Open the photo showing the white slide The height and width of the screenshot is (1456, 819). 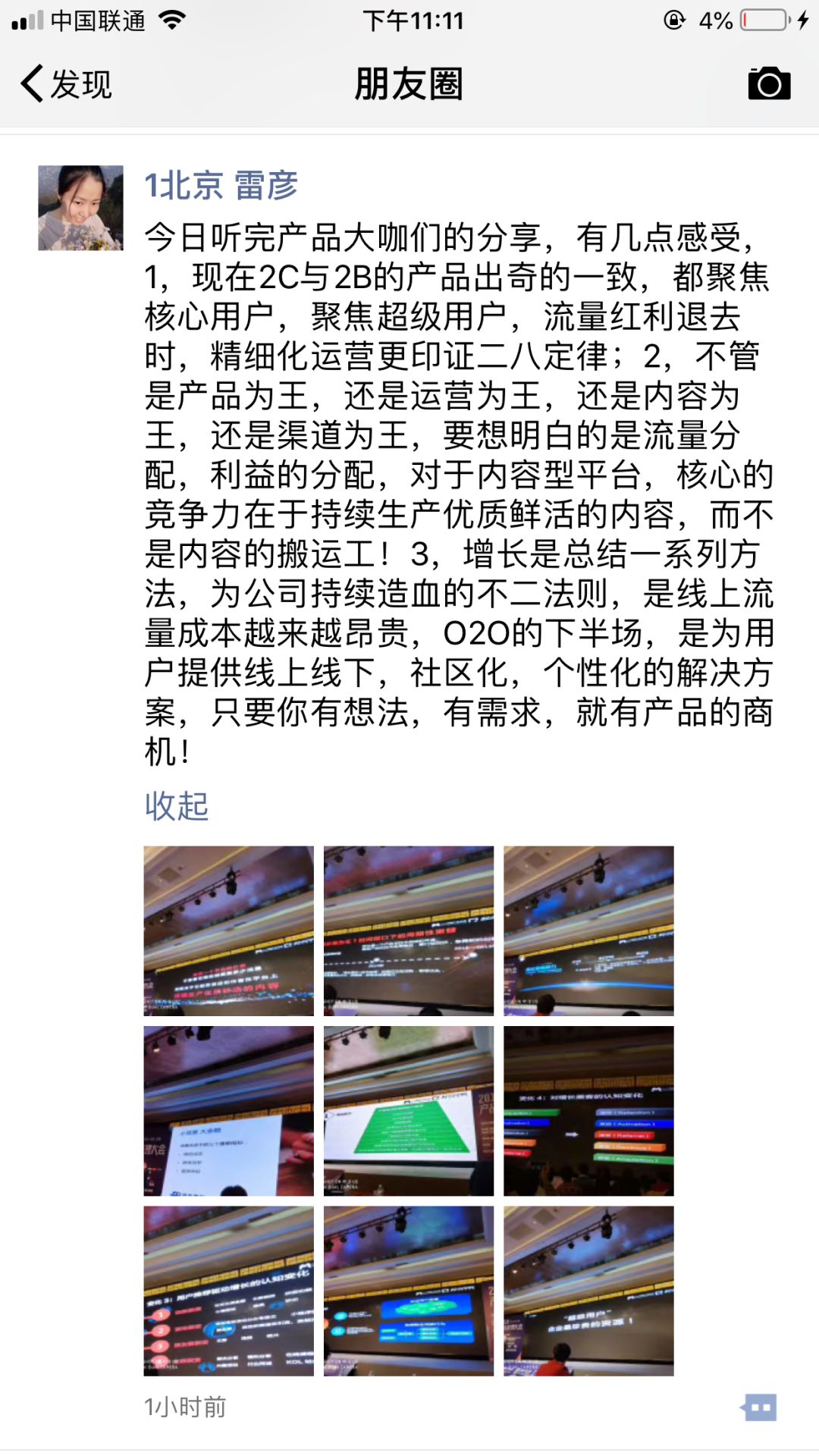point(228,1111)
